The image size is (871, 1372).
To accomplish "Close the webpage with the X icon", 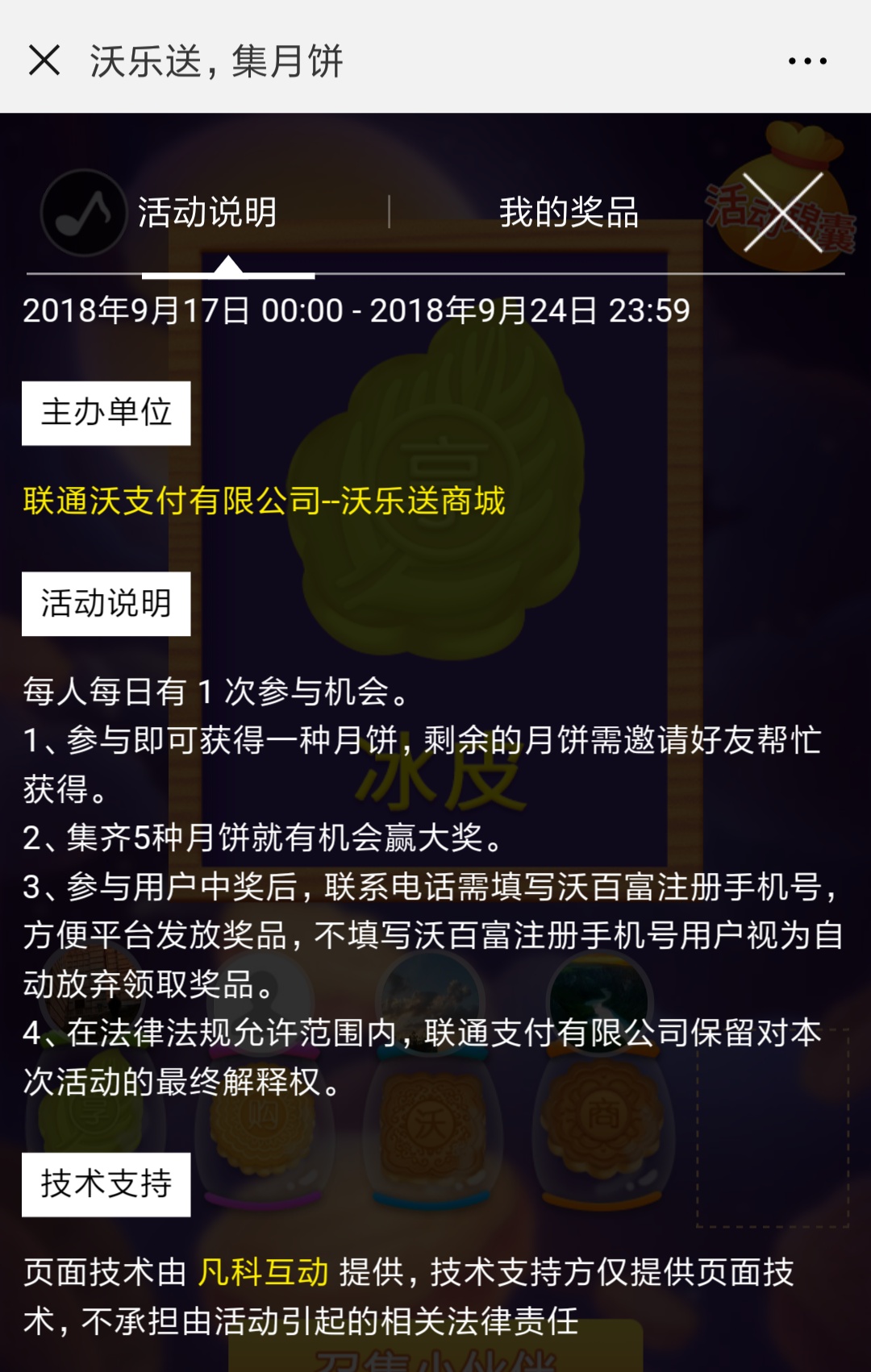I will pyautogui.click(x=44, y=60).
